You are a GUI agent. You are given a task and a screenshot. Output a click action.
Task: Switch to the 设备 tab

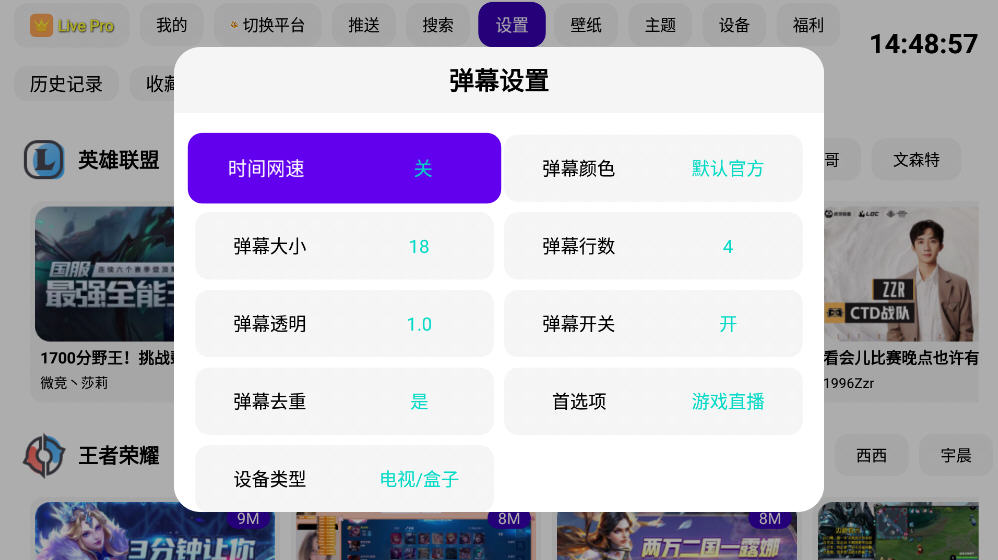734,25
